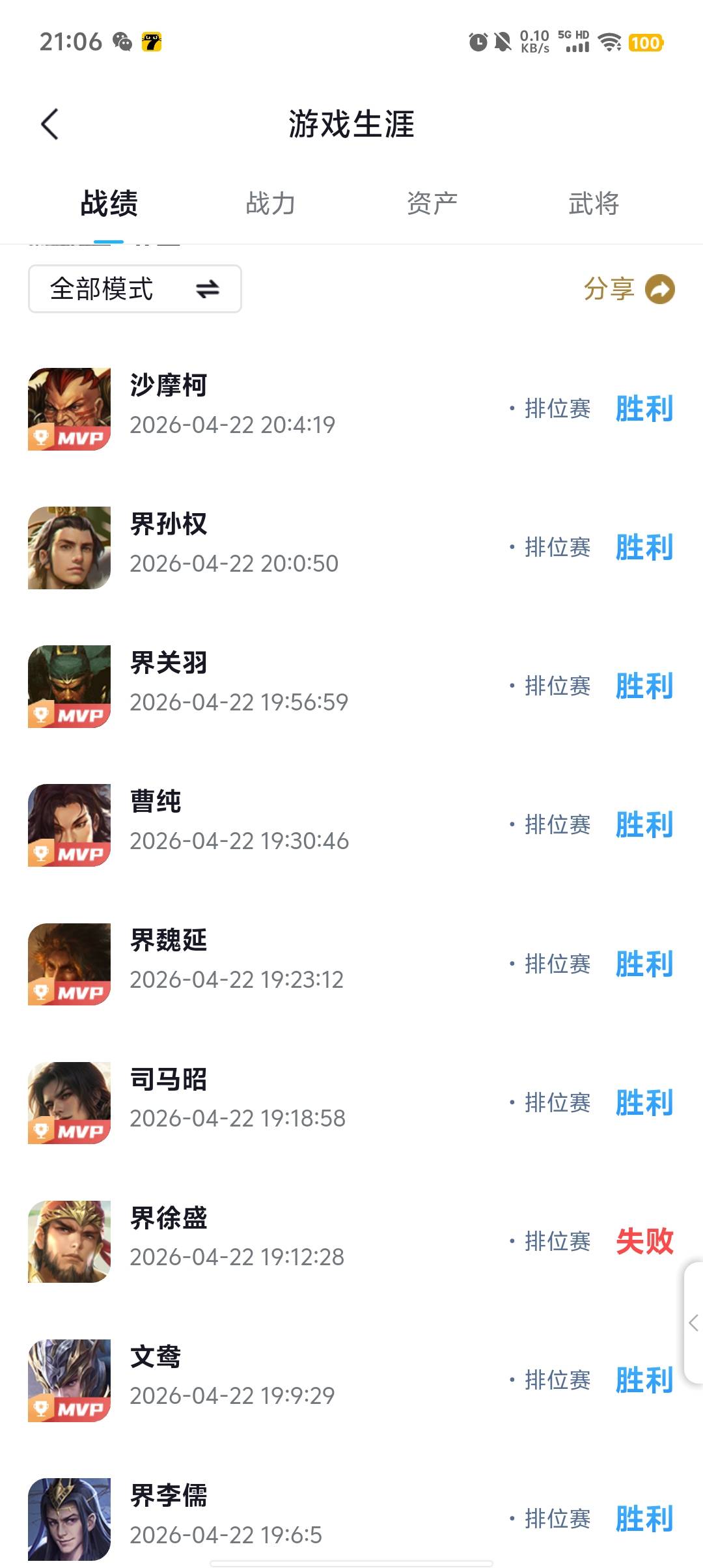Open the 界孙权 match record
703x1568 pixels.
coord(351,548)
